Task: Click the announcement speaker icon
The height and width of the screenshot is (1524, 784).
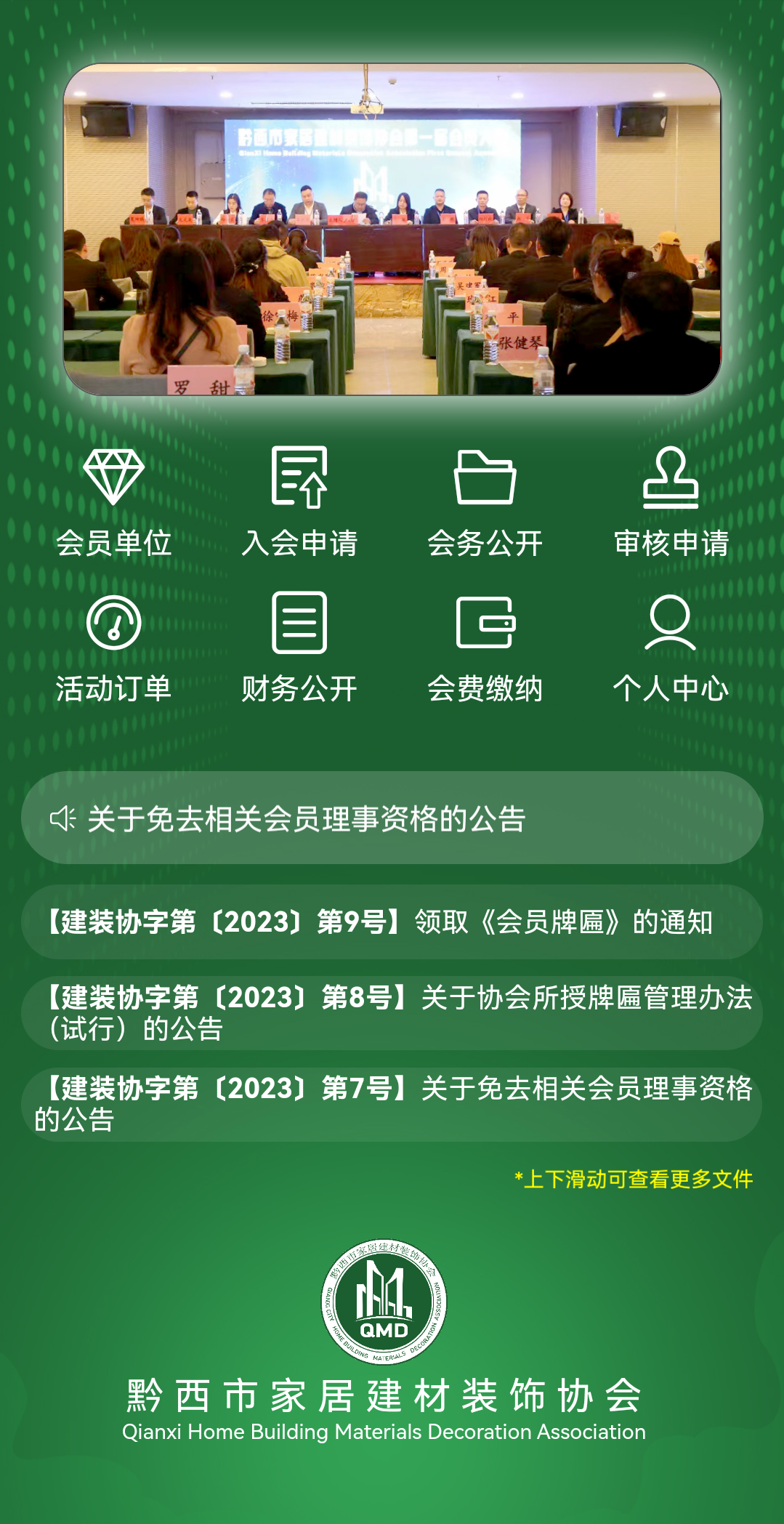Action: [x=66, y=817]
